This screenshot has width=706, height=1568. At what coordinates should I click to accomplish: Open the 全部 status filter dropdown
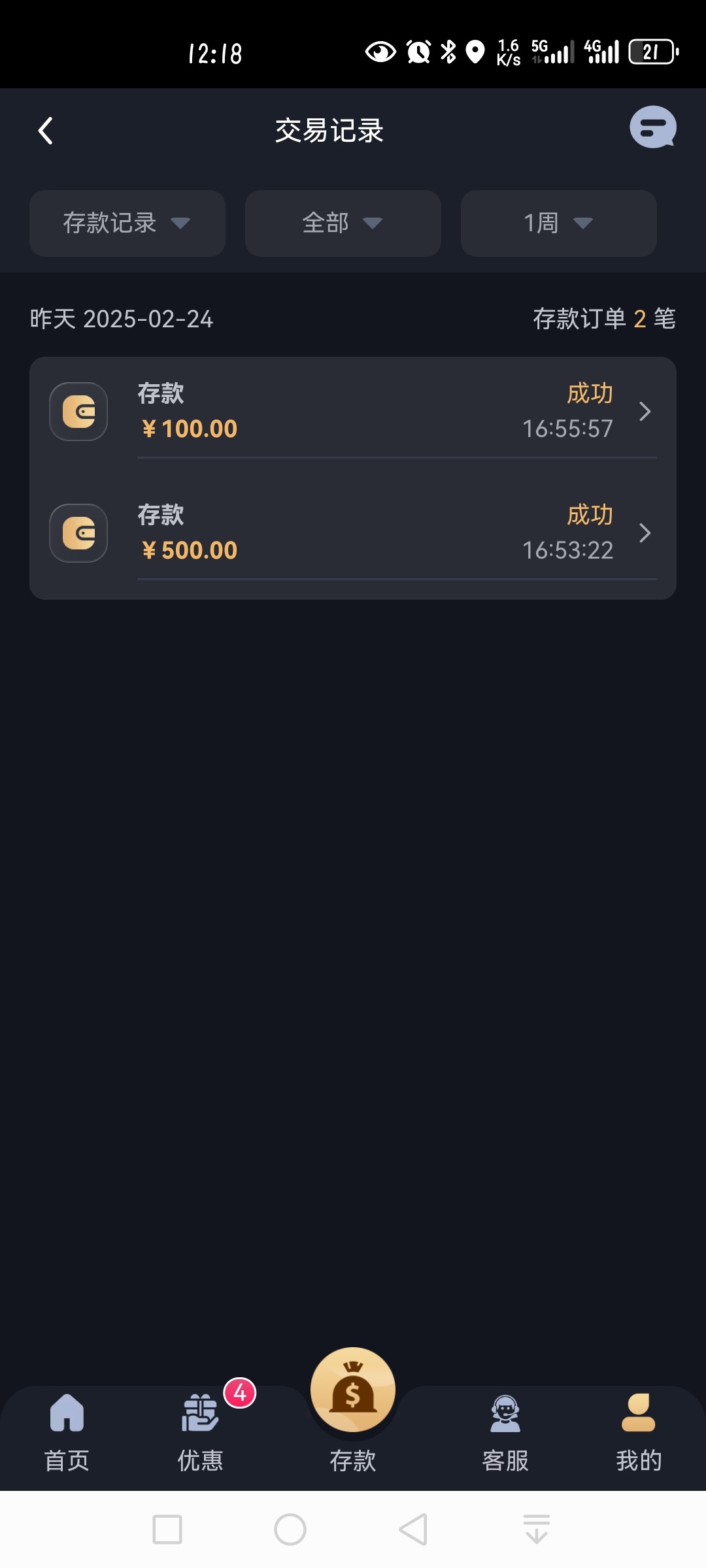click(343, 223)
